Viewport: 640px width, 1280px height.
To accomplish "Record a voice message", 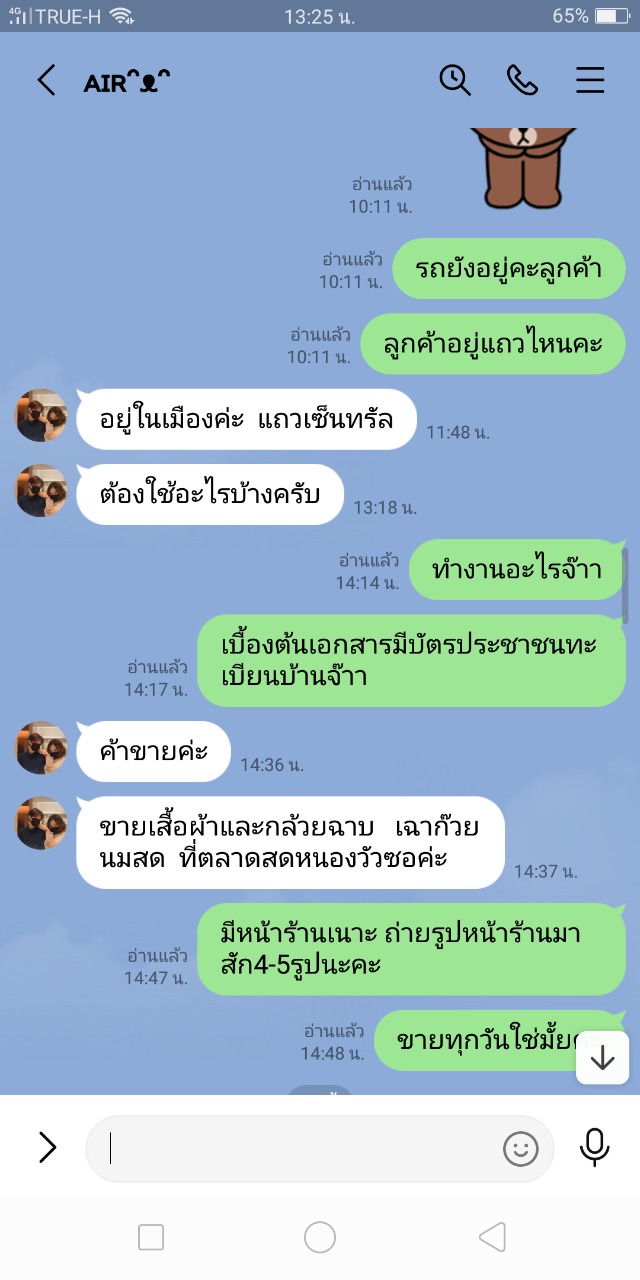I will (x=595, y=1148).
